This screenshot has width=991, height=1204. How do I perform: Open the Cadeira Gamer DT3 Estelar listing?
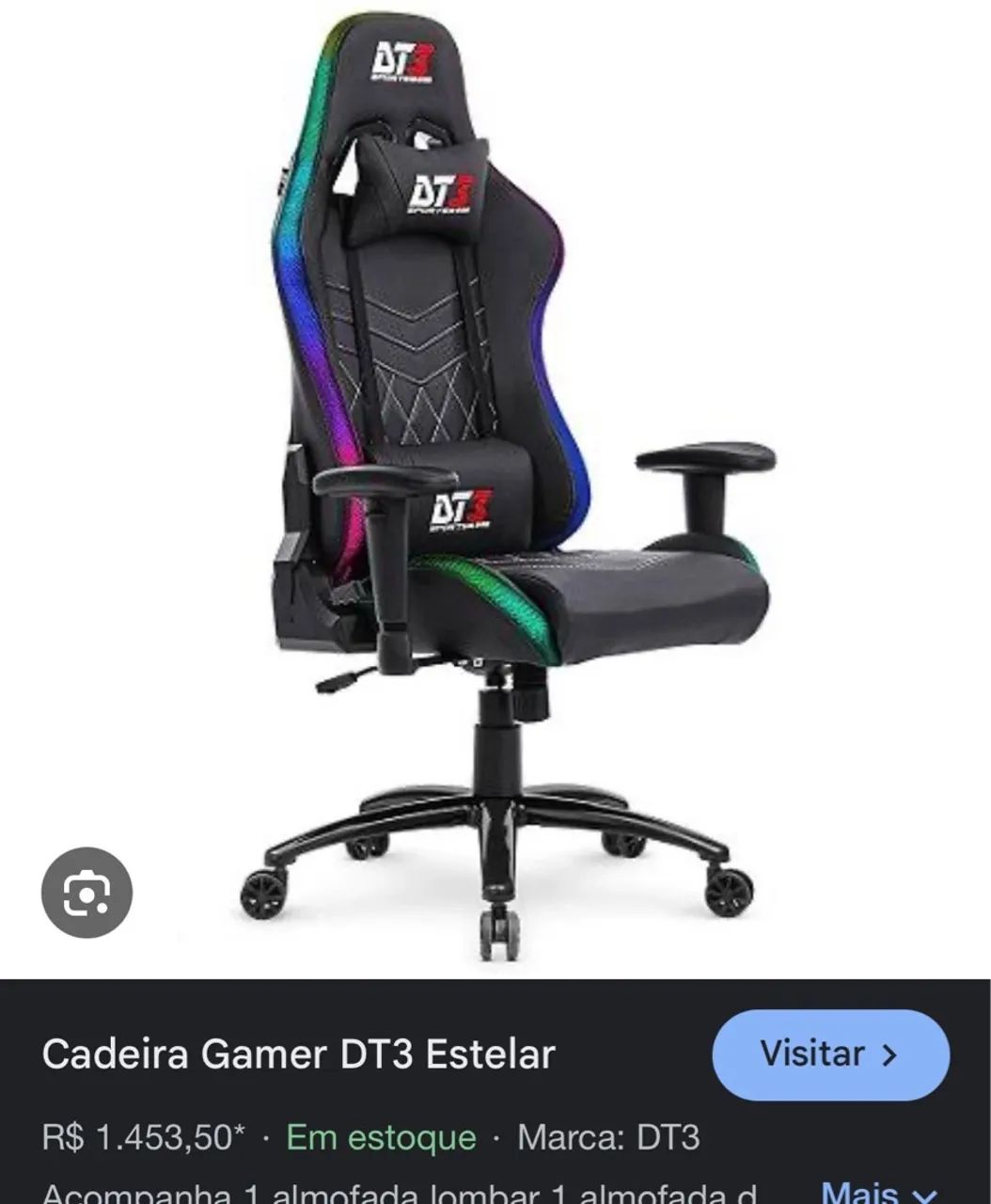(x=303, y=1054)
